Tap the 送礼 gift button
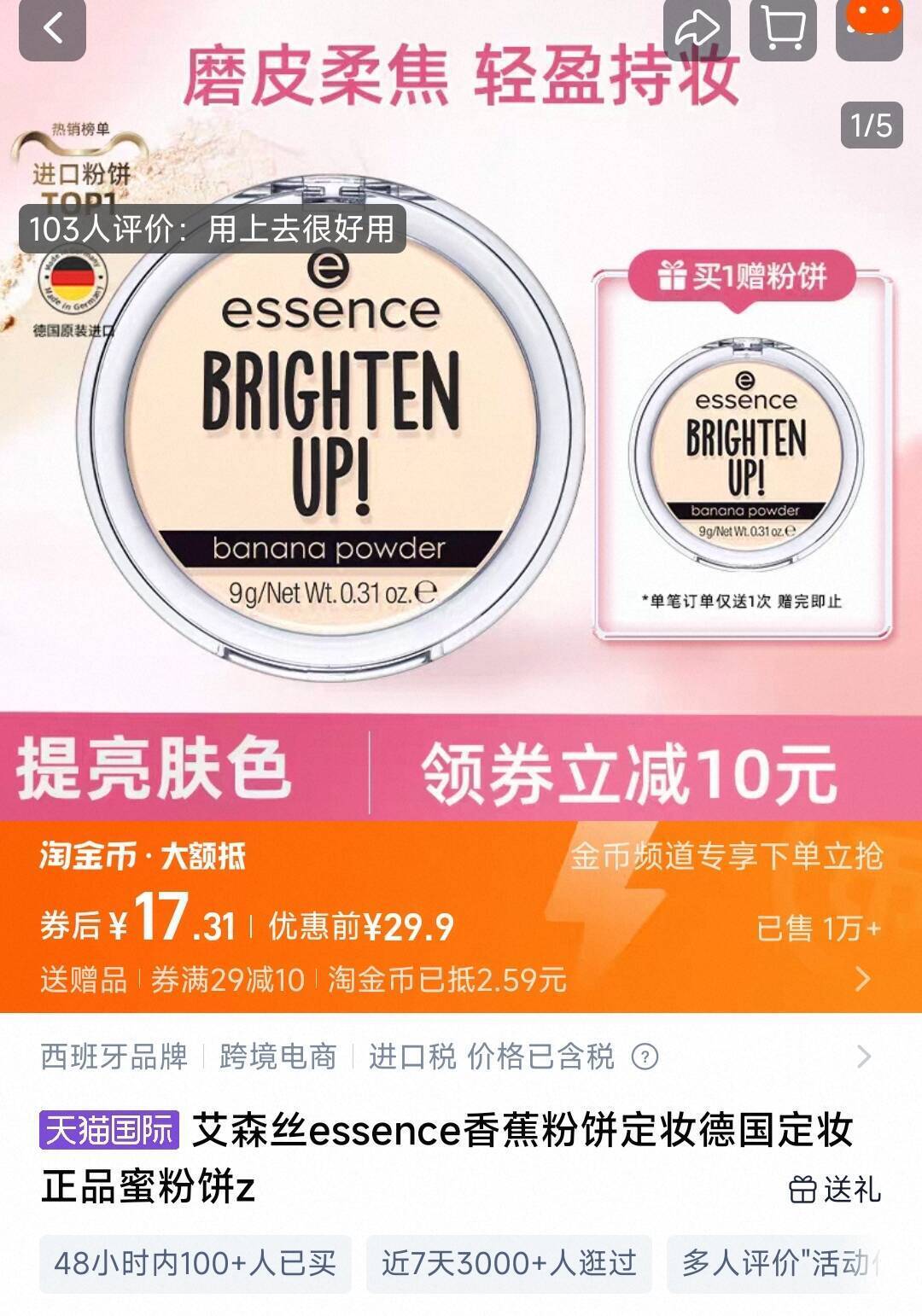The height and width of the screenshot is (1316, 922). click(x=834, y=1189)
